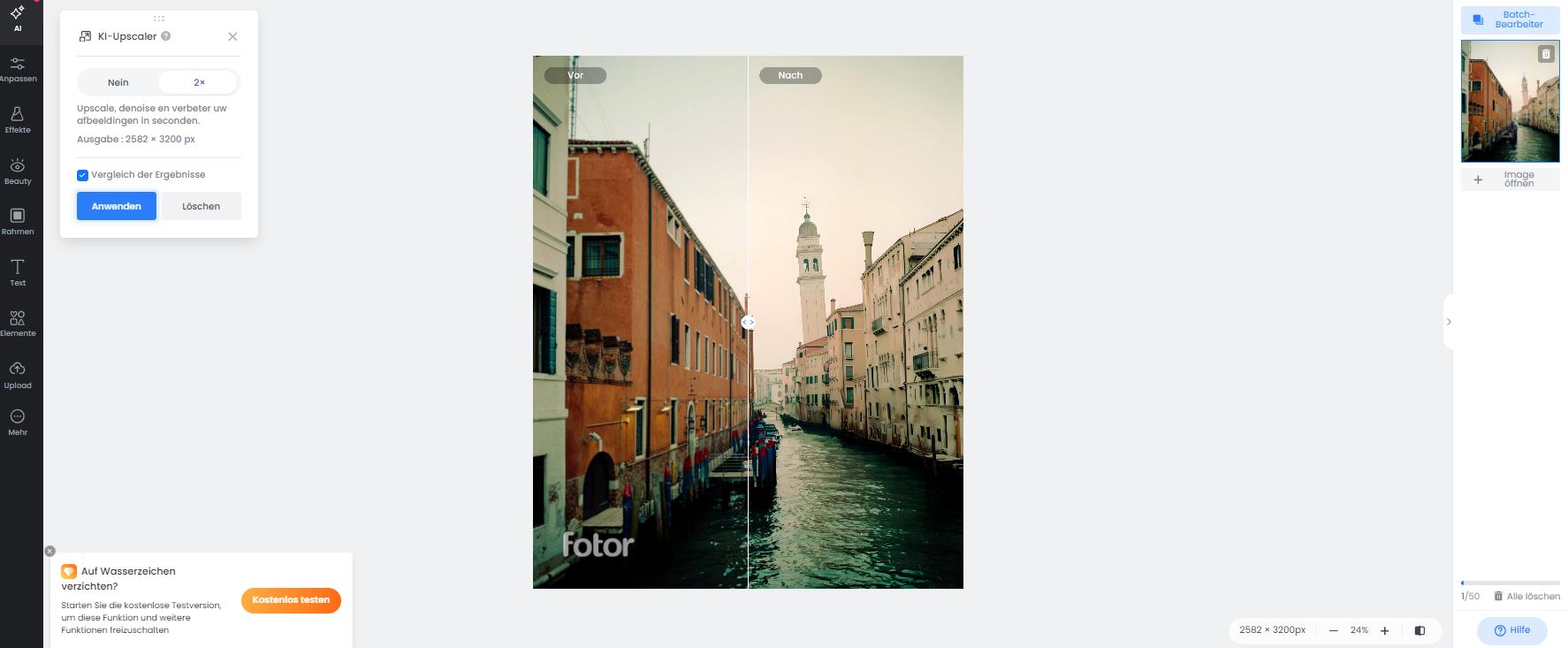Screen dimensions: 1568x648
Task: Select the 2× upscale option
Action: [x=199, y=82]
